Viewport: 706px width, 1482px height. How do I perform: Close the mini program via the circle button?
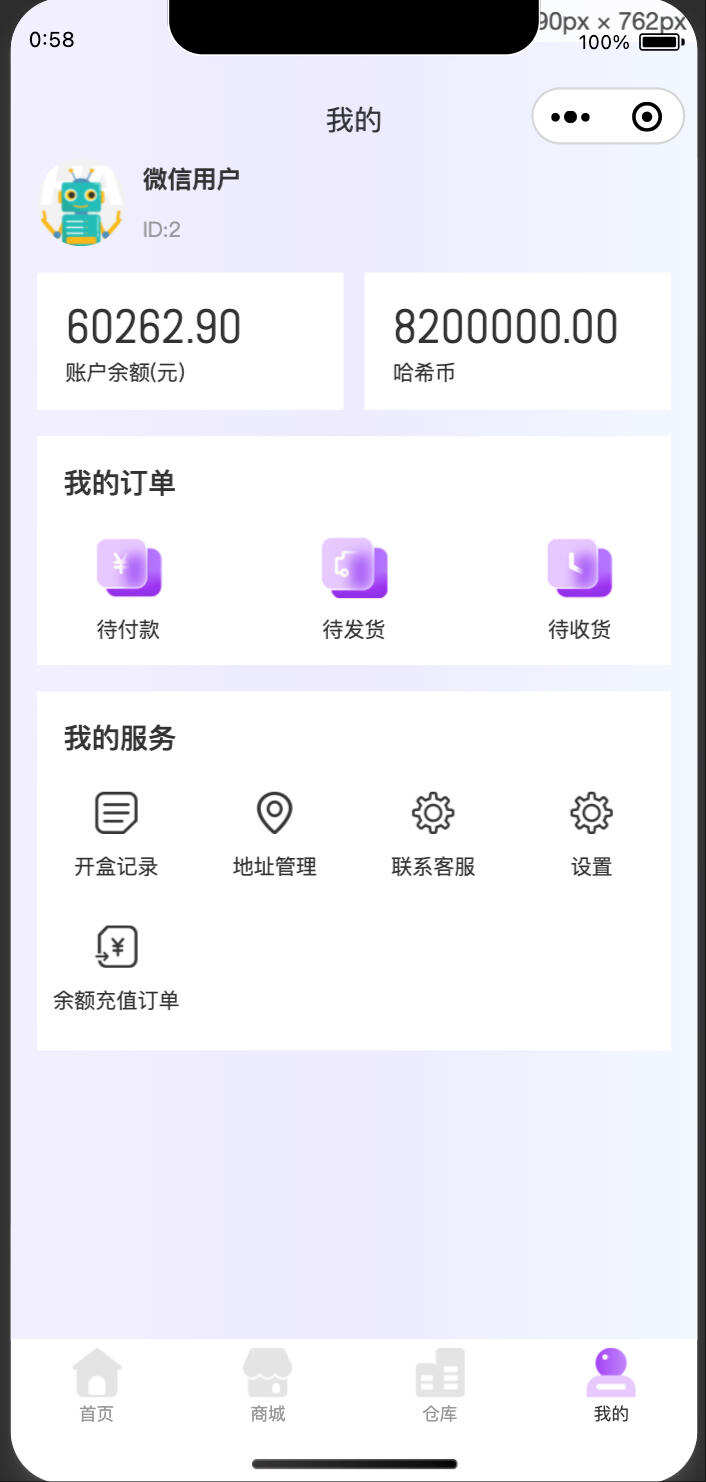pos(647,117)
